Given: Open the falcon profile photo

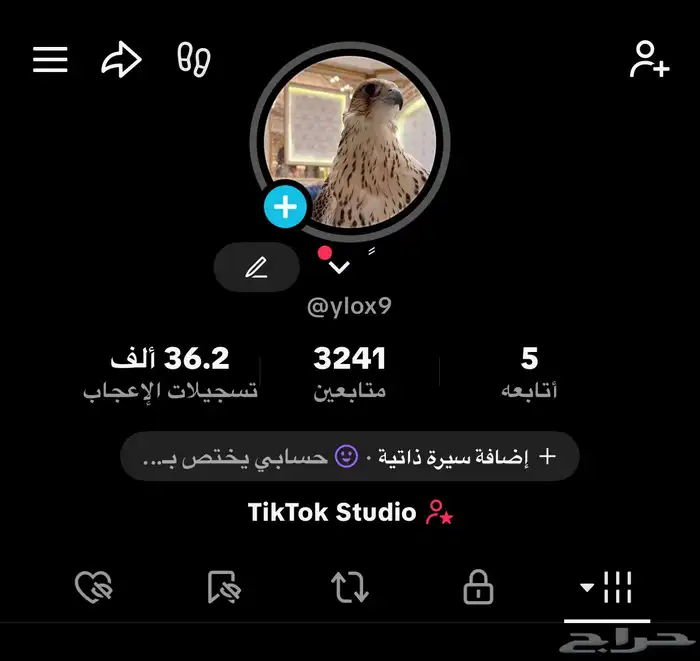Looking at the screenshot, I should tap(350, 140).
